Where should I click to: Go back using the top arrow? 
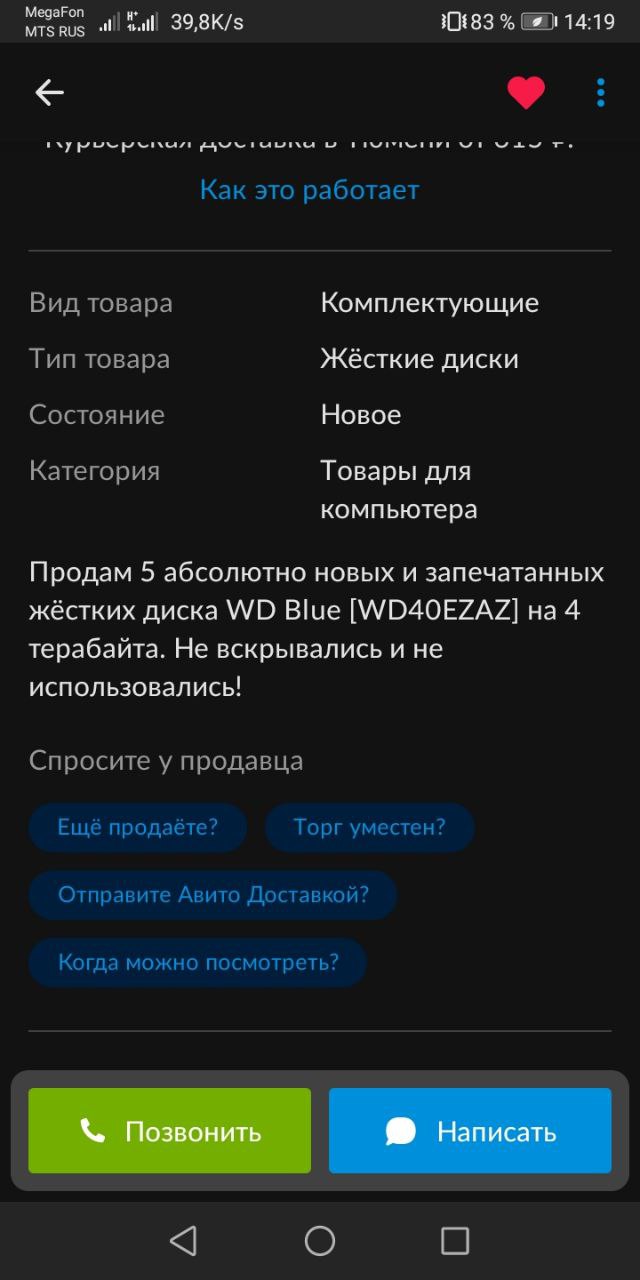pyautogui.click(x=49, y=93)
